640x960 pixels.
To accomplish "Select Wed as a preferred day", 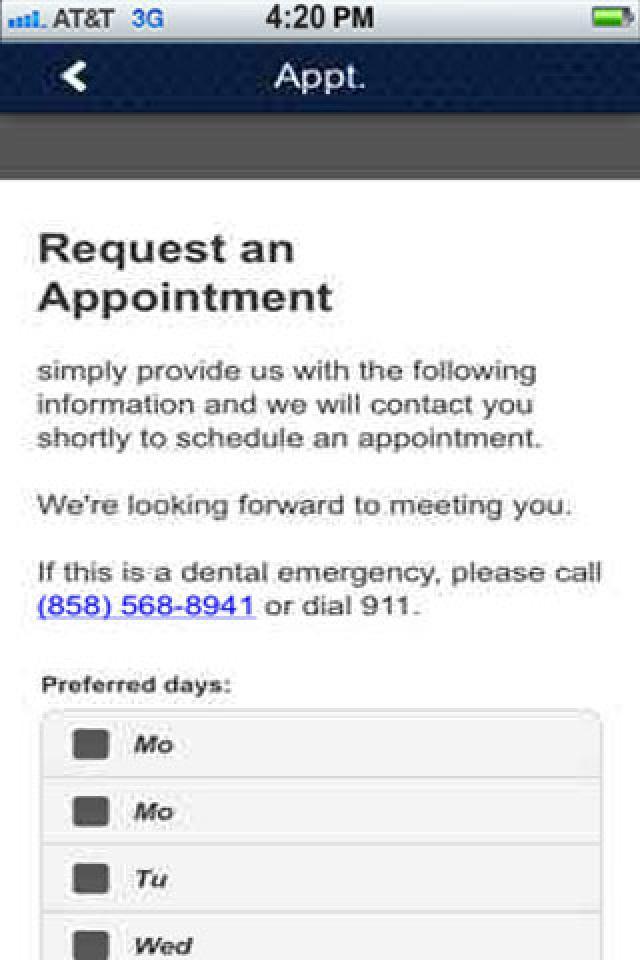I will 91,945.
